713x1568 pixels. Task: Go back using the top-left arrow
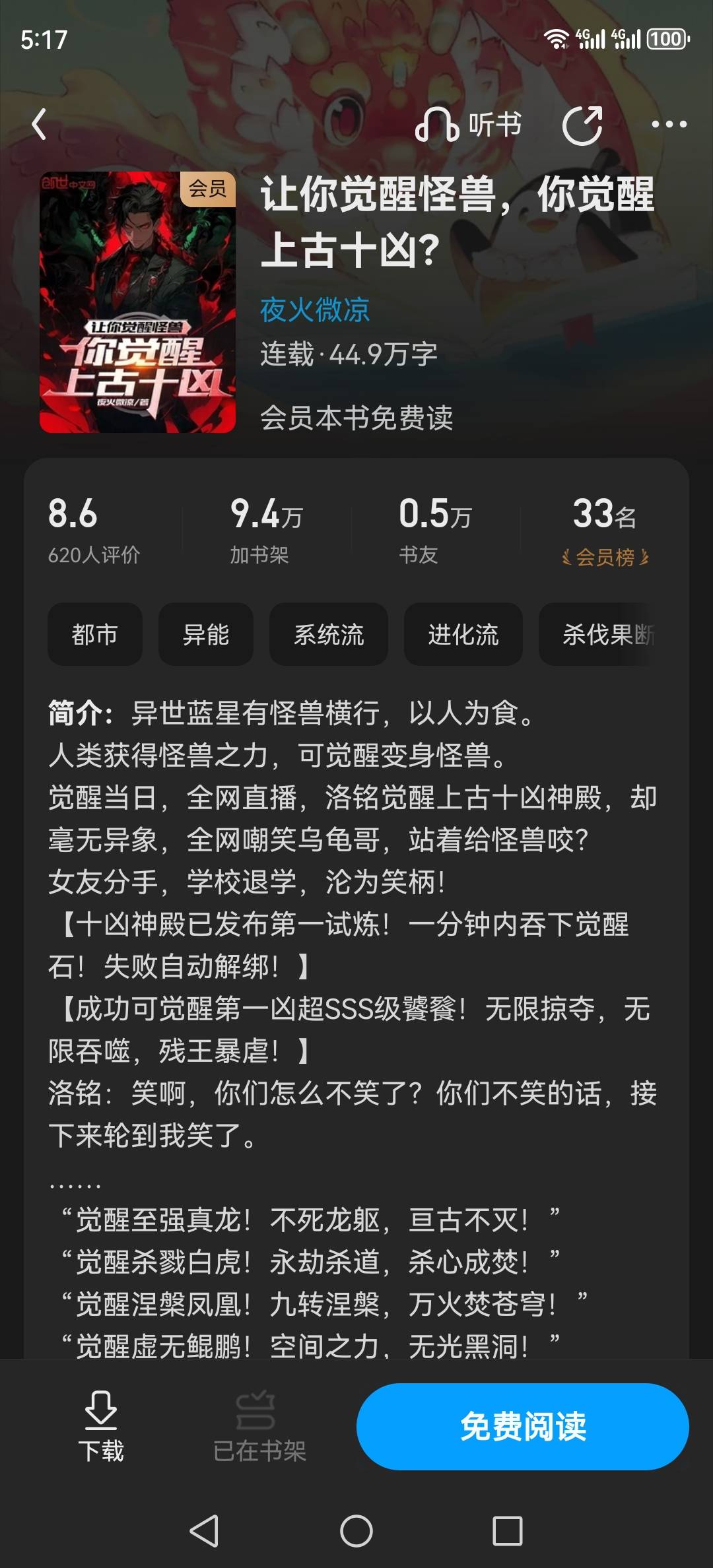[40, 124]
